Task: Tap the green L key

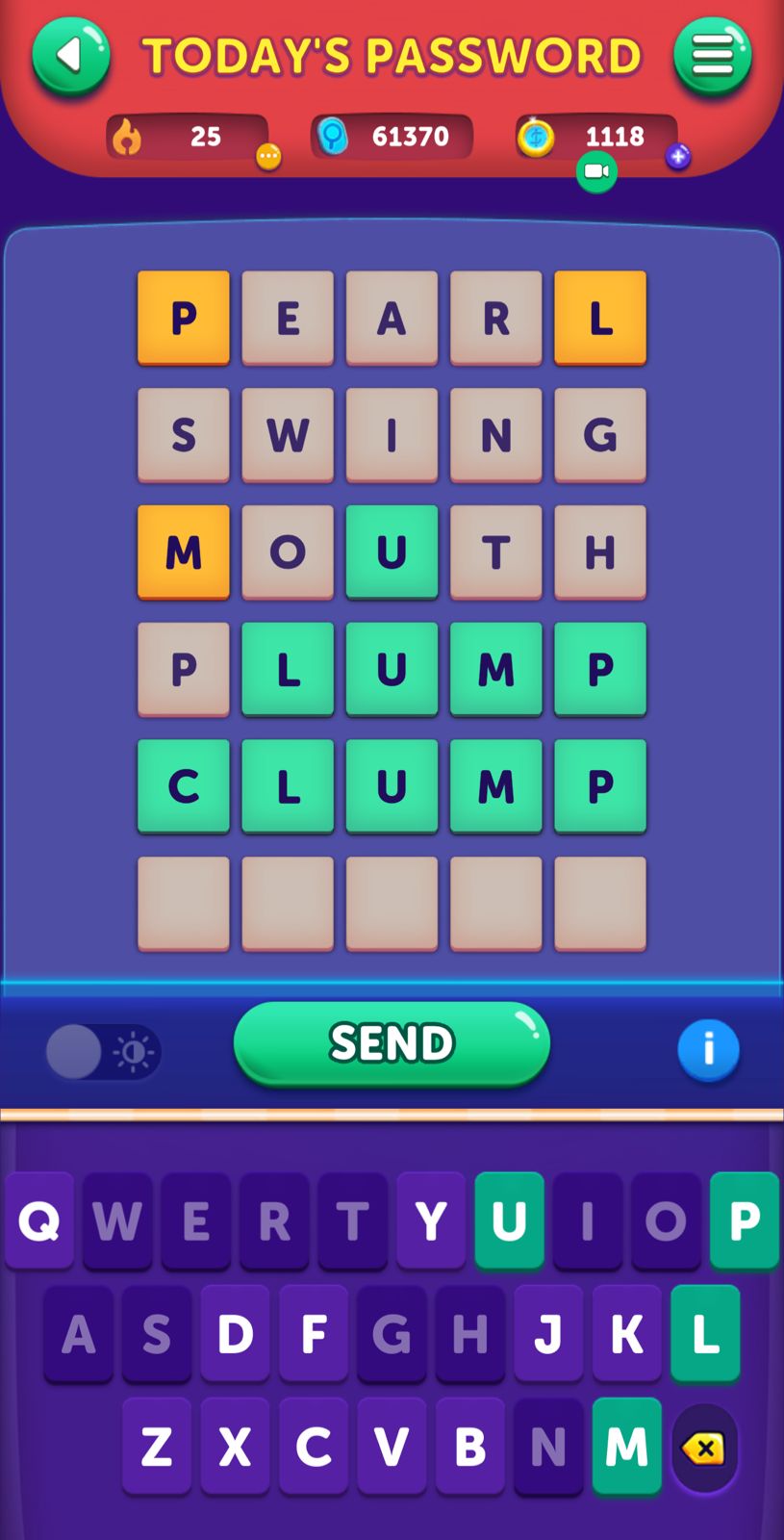Action: tap(705, 1333)
